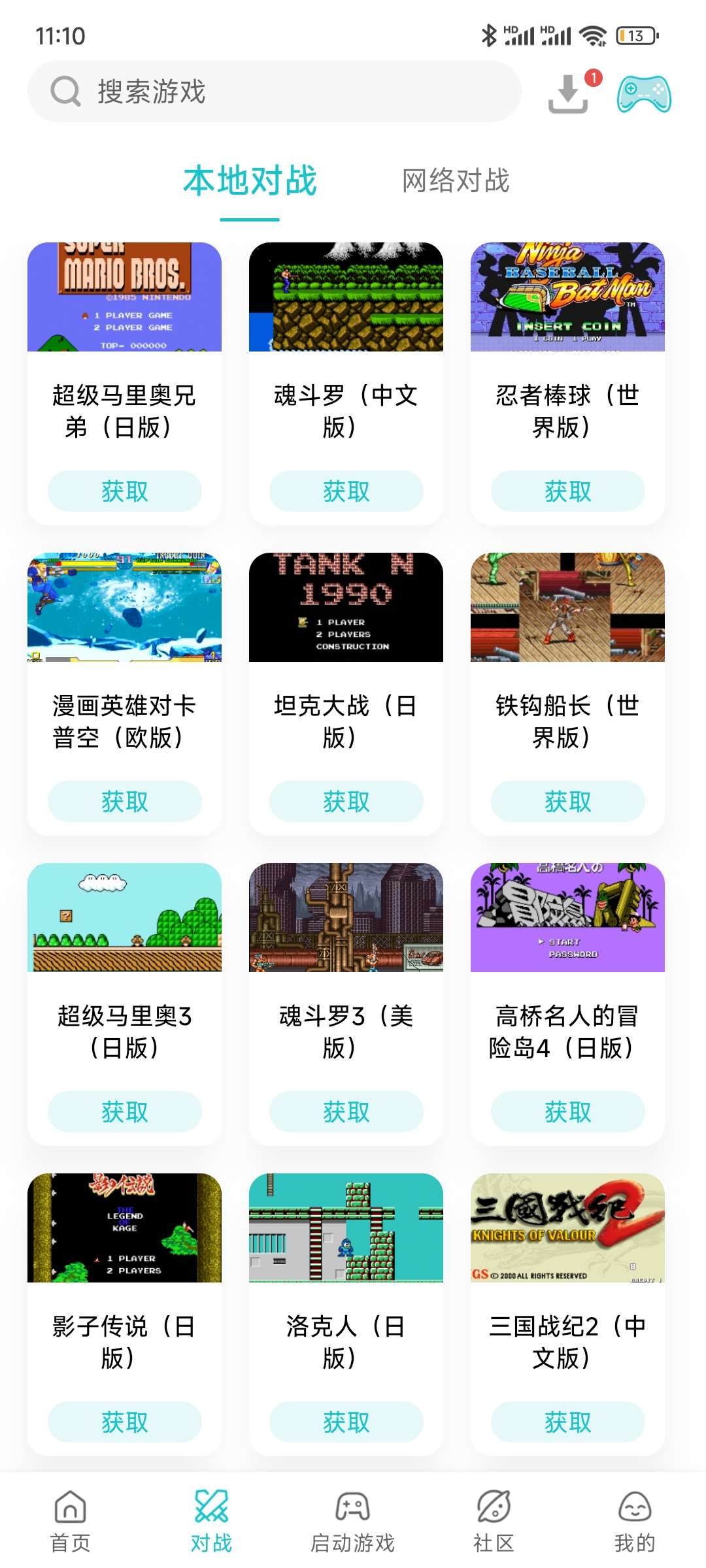706x1568 pixels.
Task: Open the gamepad controller icon
Action: pos(644,93)
